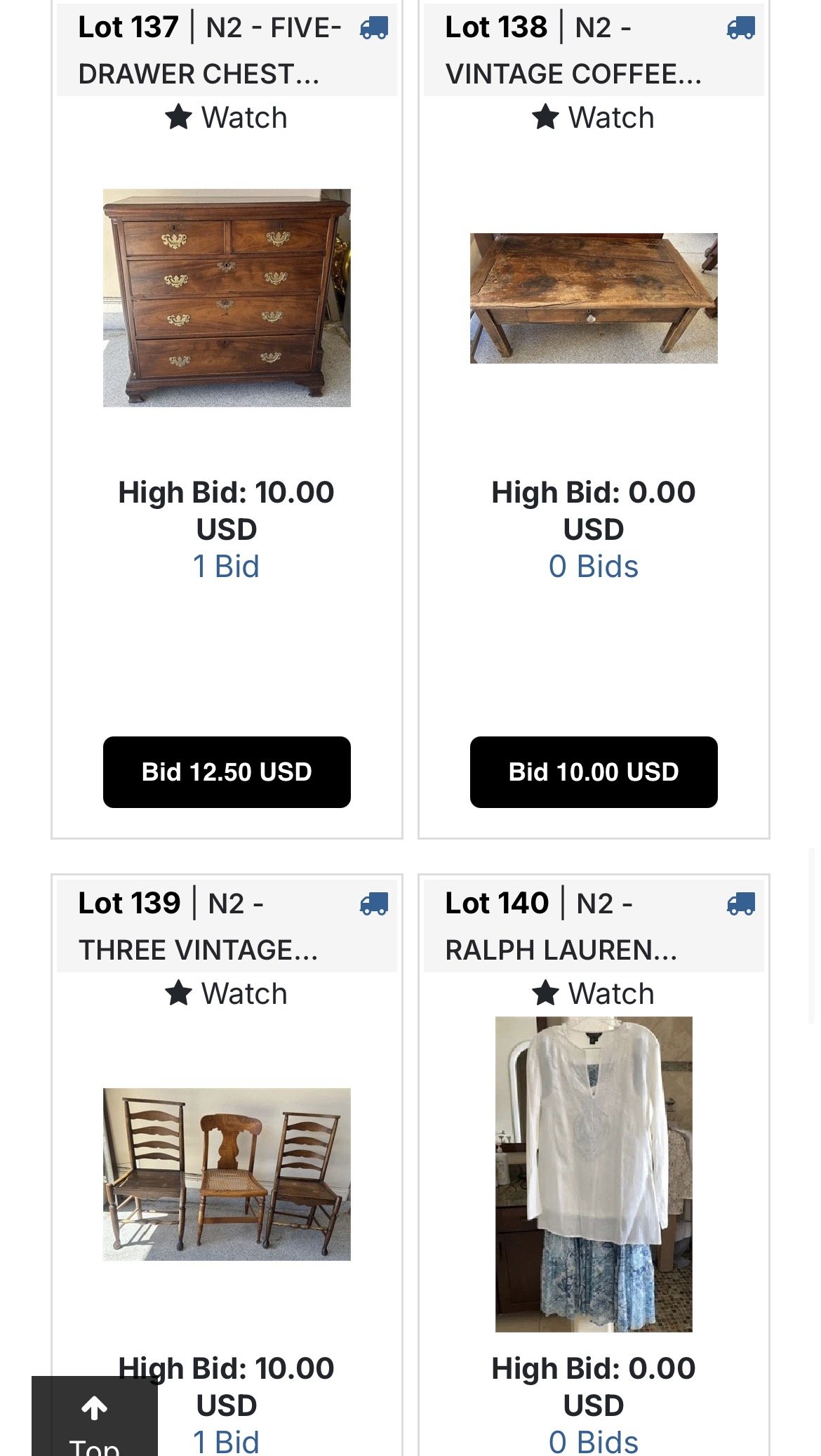The width and height of the screenshot is (821, 1456).
Task: Show the 1 Bid history for Lot 137
Action: tap(227, 567)
